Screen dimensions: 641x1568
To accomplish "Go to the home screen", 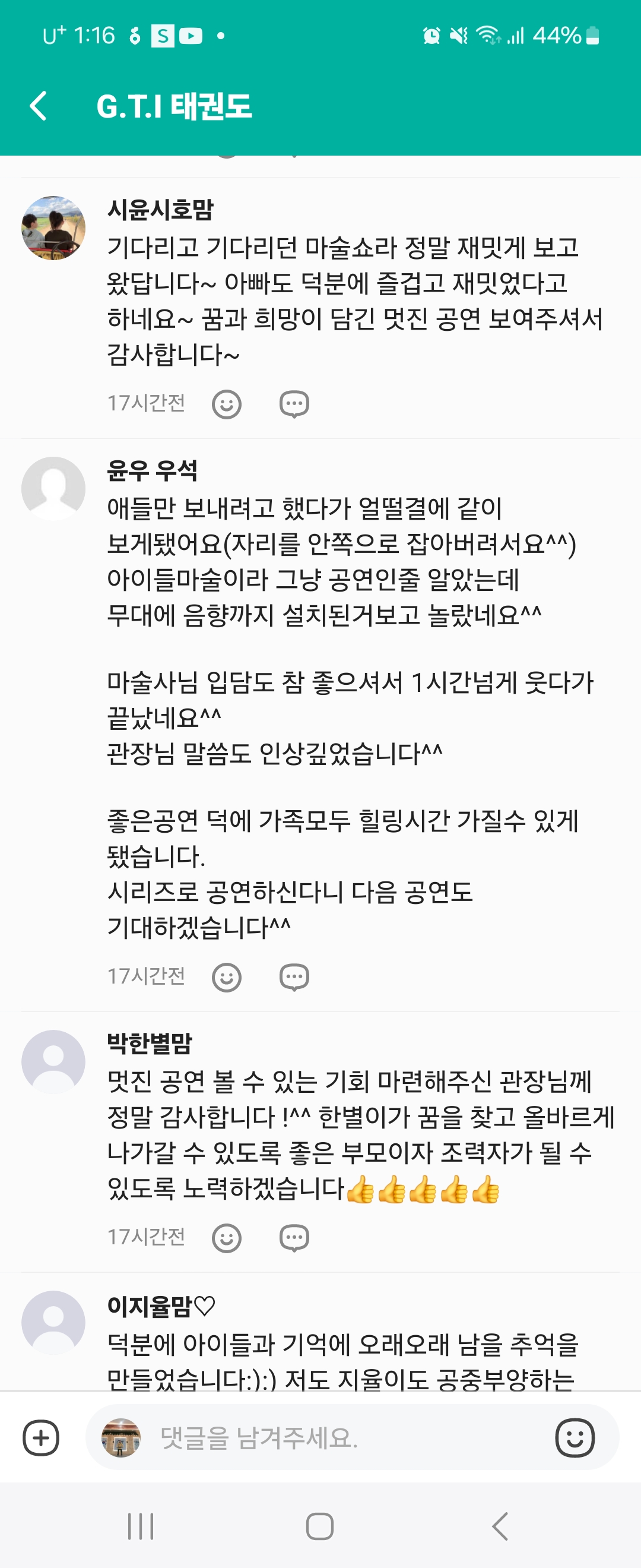I will (x=320, y=1526).
